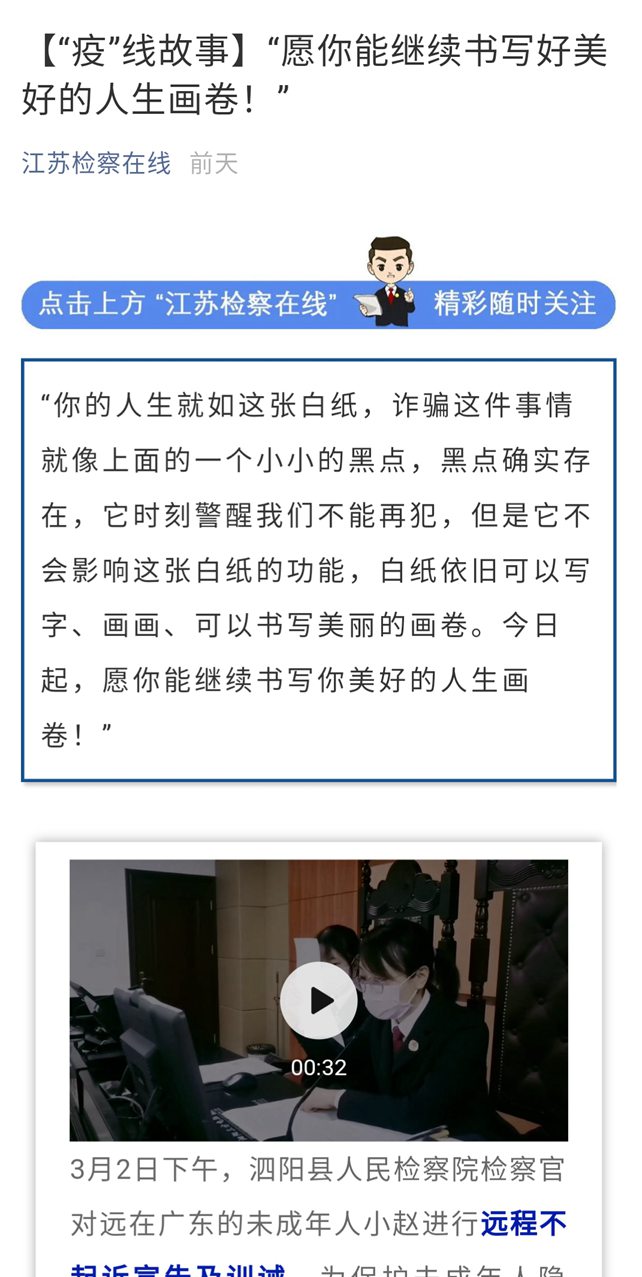Play the 00:32 courtroom video
The image size is (642, 1277).
318,1000
